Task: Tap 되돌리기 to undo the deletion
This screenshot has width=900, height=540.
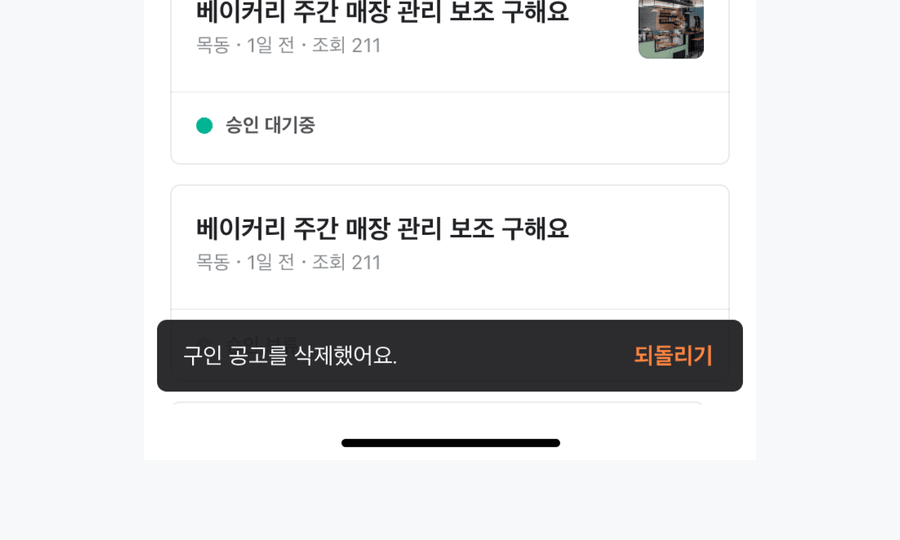Action: pyautogui.click(x=673, y=355)
